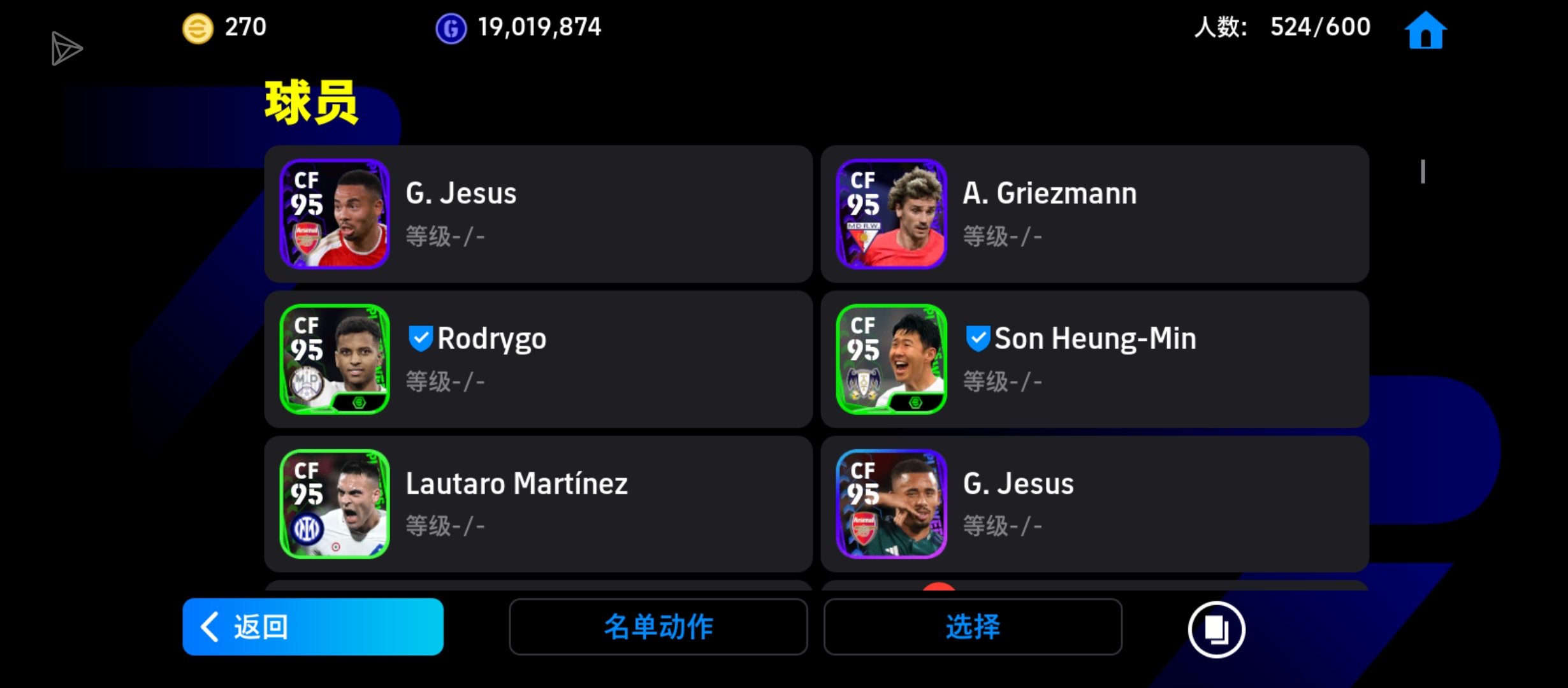Tap the 选择 select button
This screenshot has width=1568, height=688.
[x=972, y=627]
